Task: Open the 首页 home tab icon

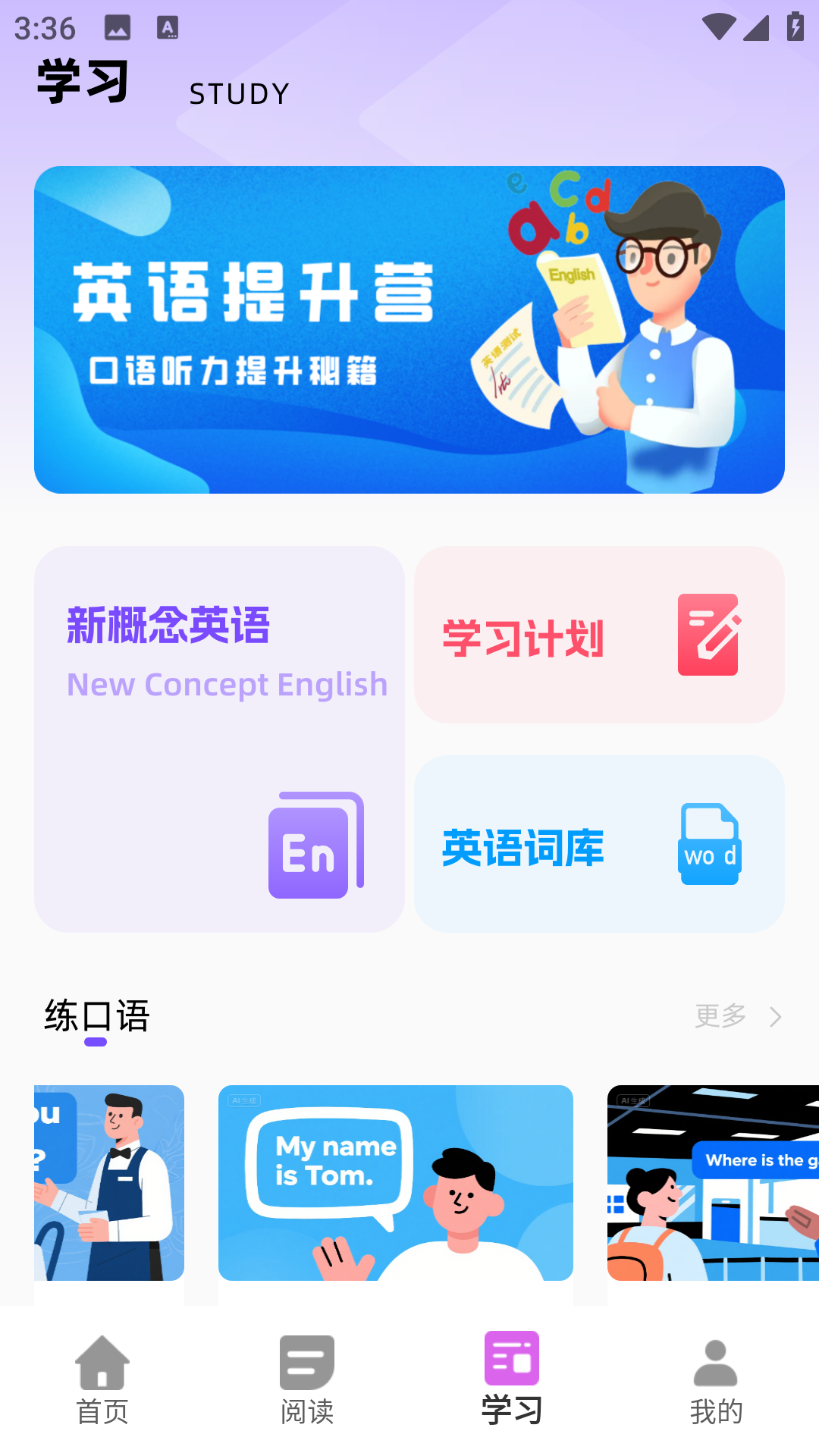Action: click(x=102, y=1361)
